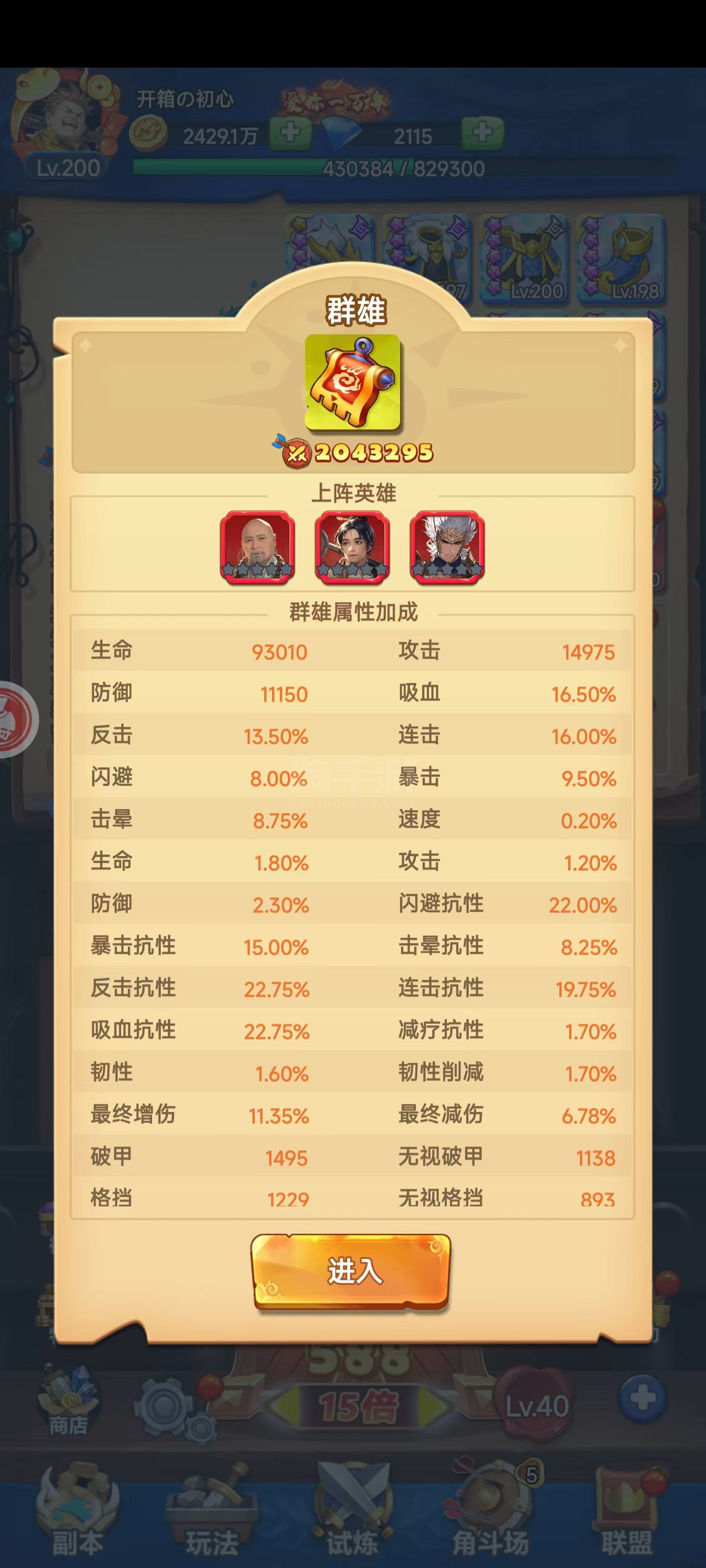Viewport: 706px width, 1568px height.
Task: Tap the 进入 button
Action: click(352, 1271)
